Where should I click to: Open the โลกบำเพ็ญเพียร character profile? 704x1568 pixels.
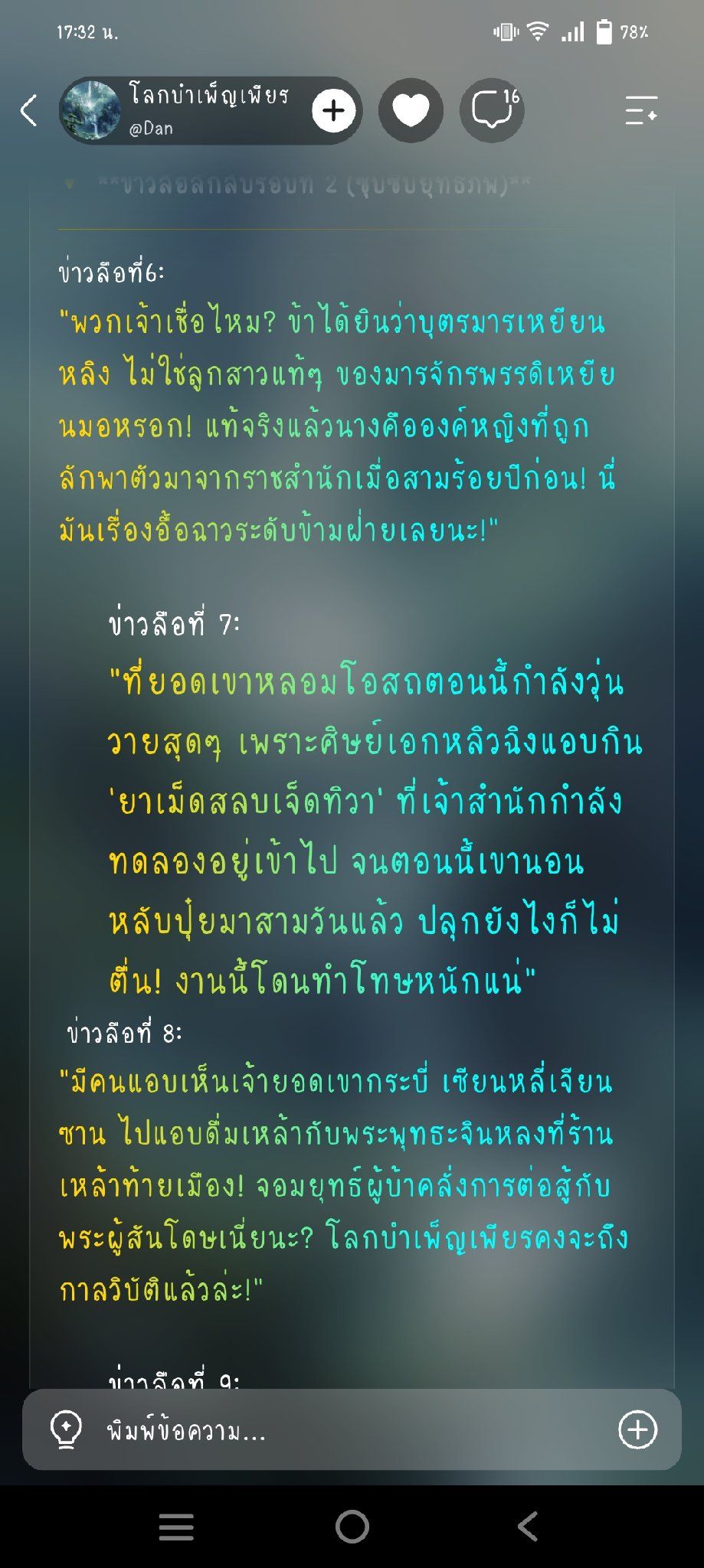pyautogui.click(x=184, y=110)
